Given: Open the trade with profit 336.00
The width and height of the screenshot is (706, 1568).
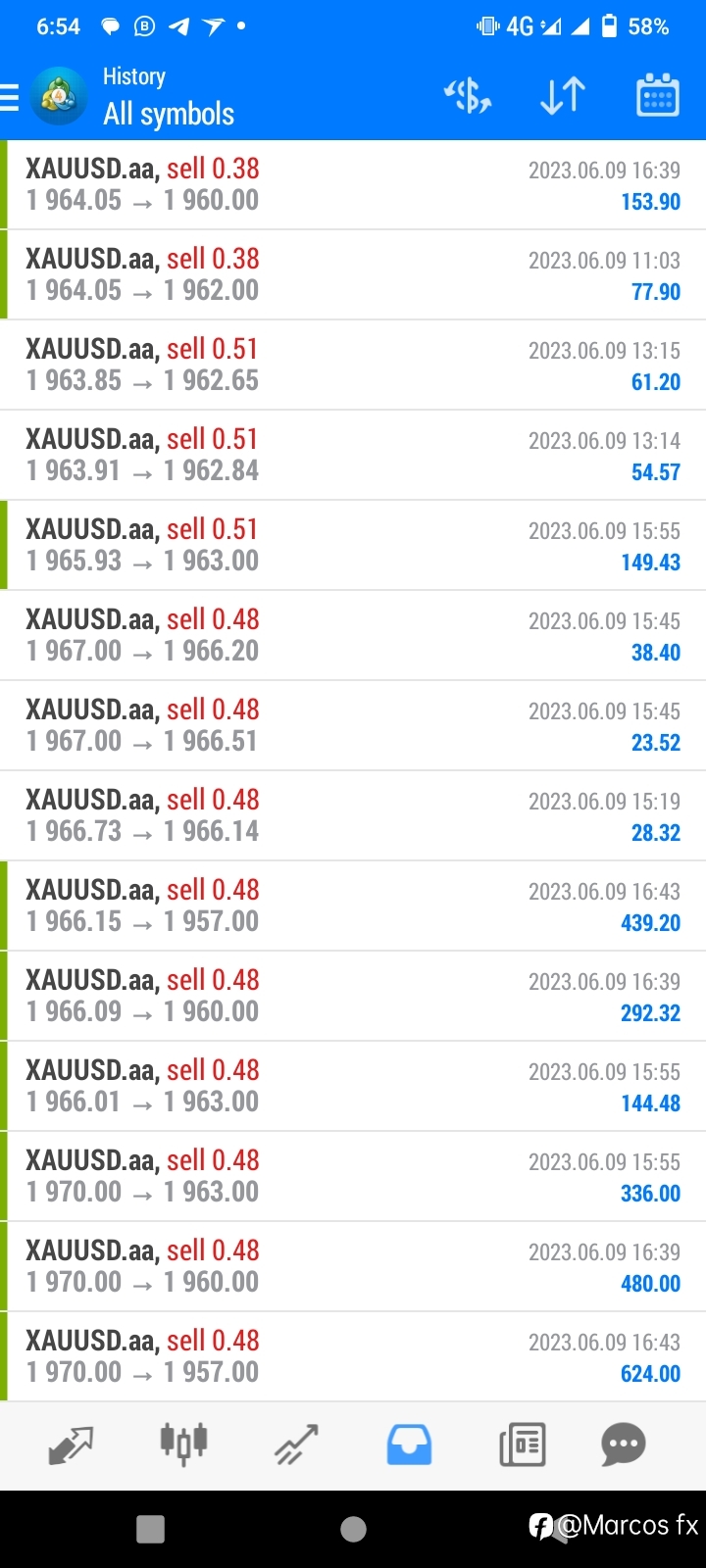Looking at the screenshot, I should tap(353, 1176).
